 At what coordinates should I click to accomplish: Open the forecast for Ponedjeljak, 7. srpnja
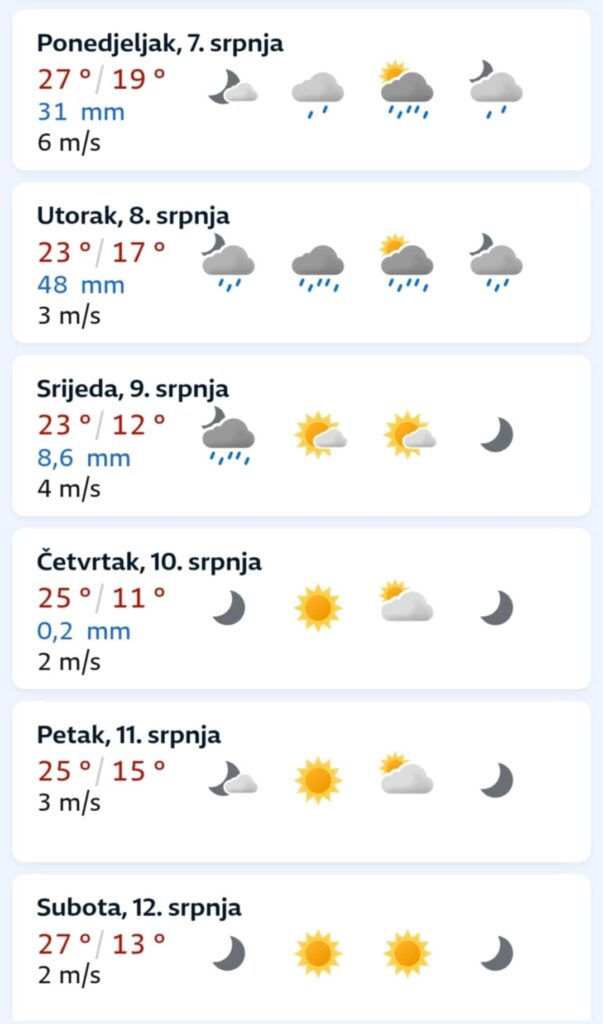(301, 89)
